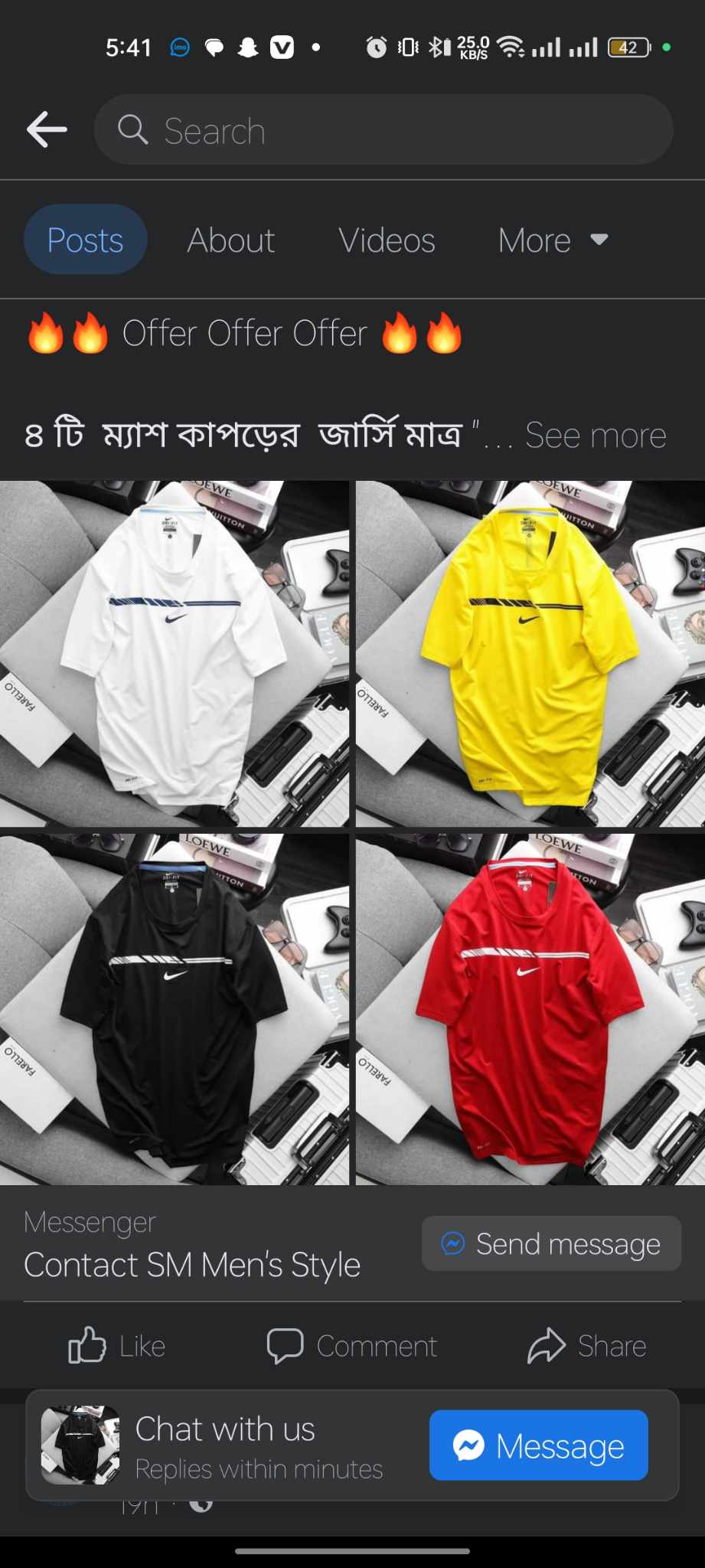View the black jersey photo
Viewport: 705px width, 1568px height.
point(175,1009)
